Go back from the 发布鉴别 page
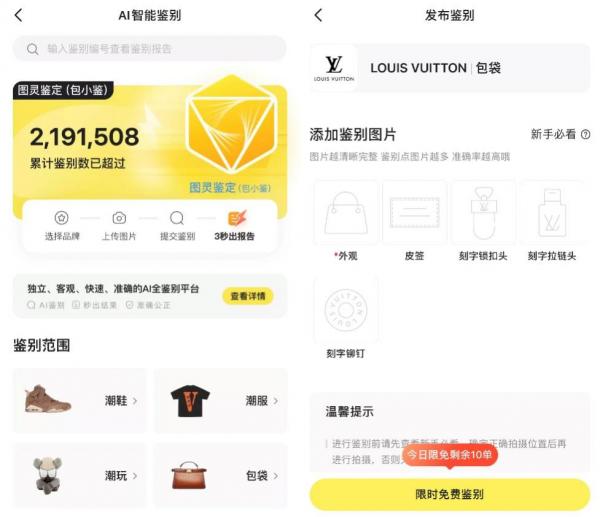The height and width of the screenshot is (517, 600). point(318,15)
